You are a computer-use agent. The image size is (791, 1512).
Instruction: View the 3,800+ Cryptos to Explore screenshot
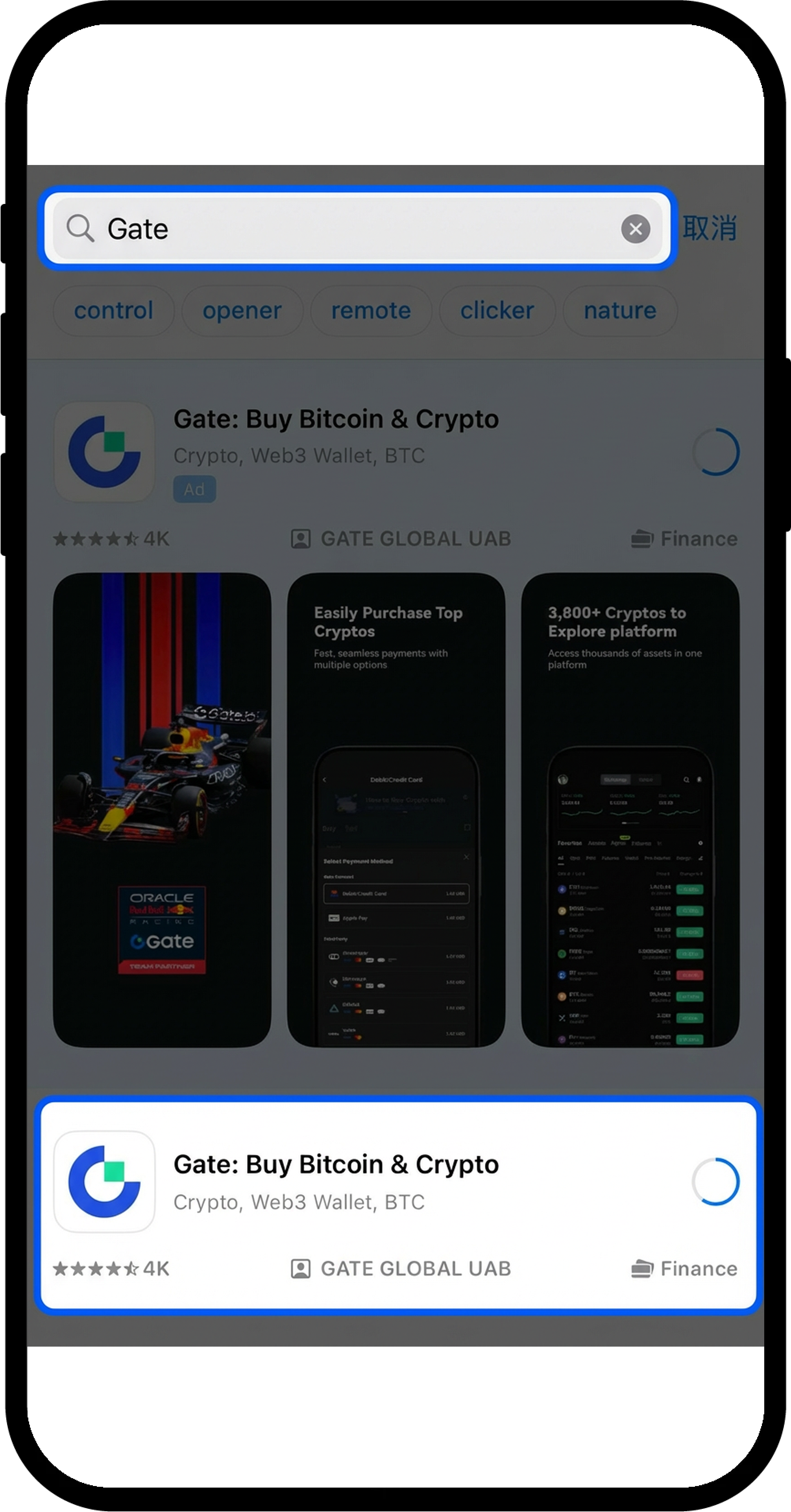tap(630, 810)
